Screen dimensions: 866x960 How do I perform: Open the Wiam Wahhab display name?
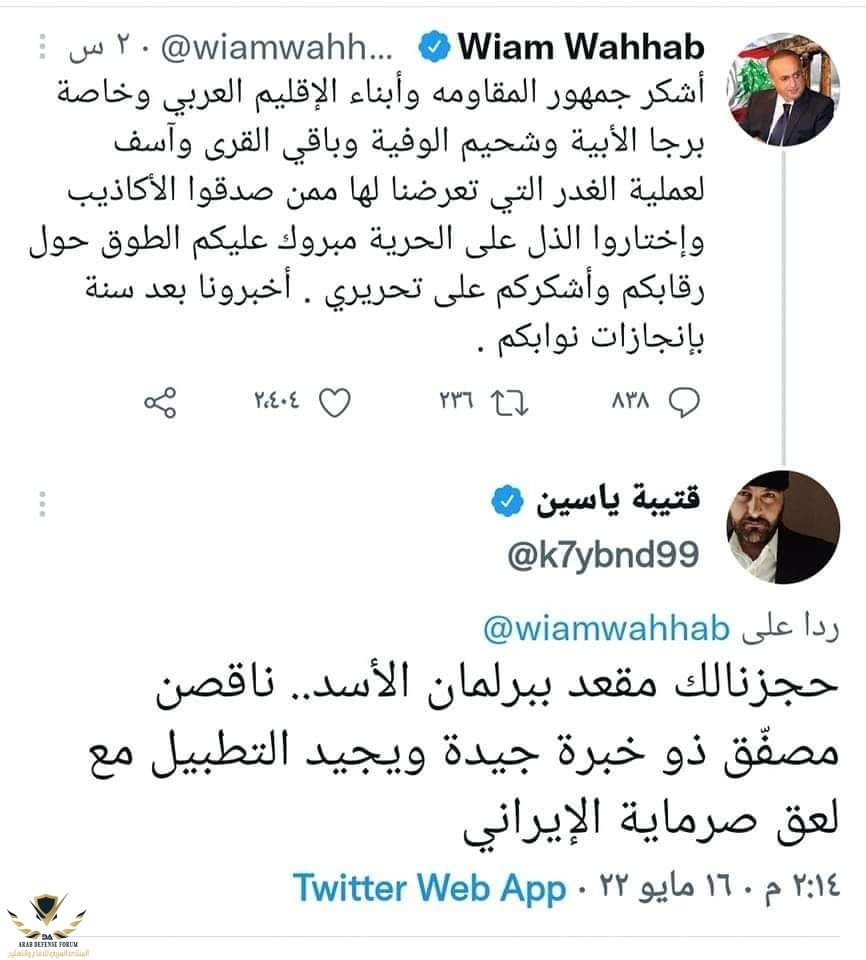coord(582,47)
